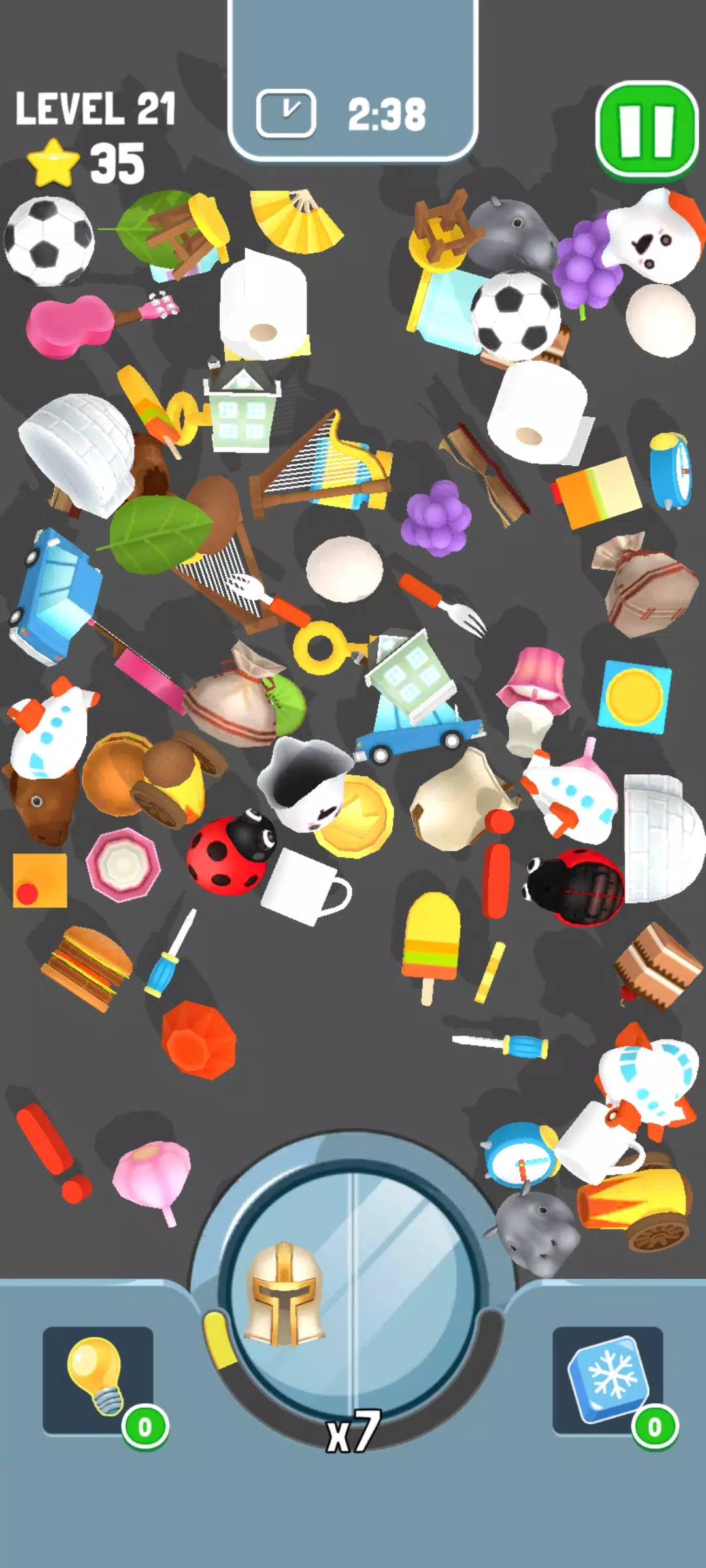
Task: Pick up the hamburger
Action: [88, 967]
